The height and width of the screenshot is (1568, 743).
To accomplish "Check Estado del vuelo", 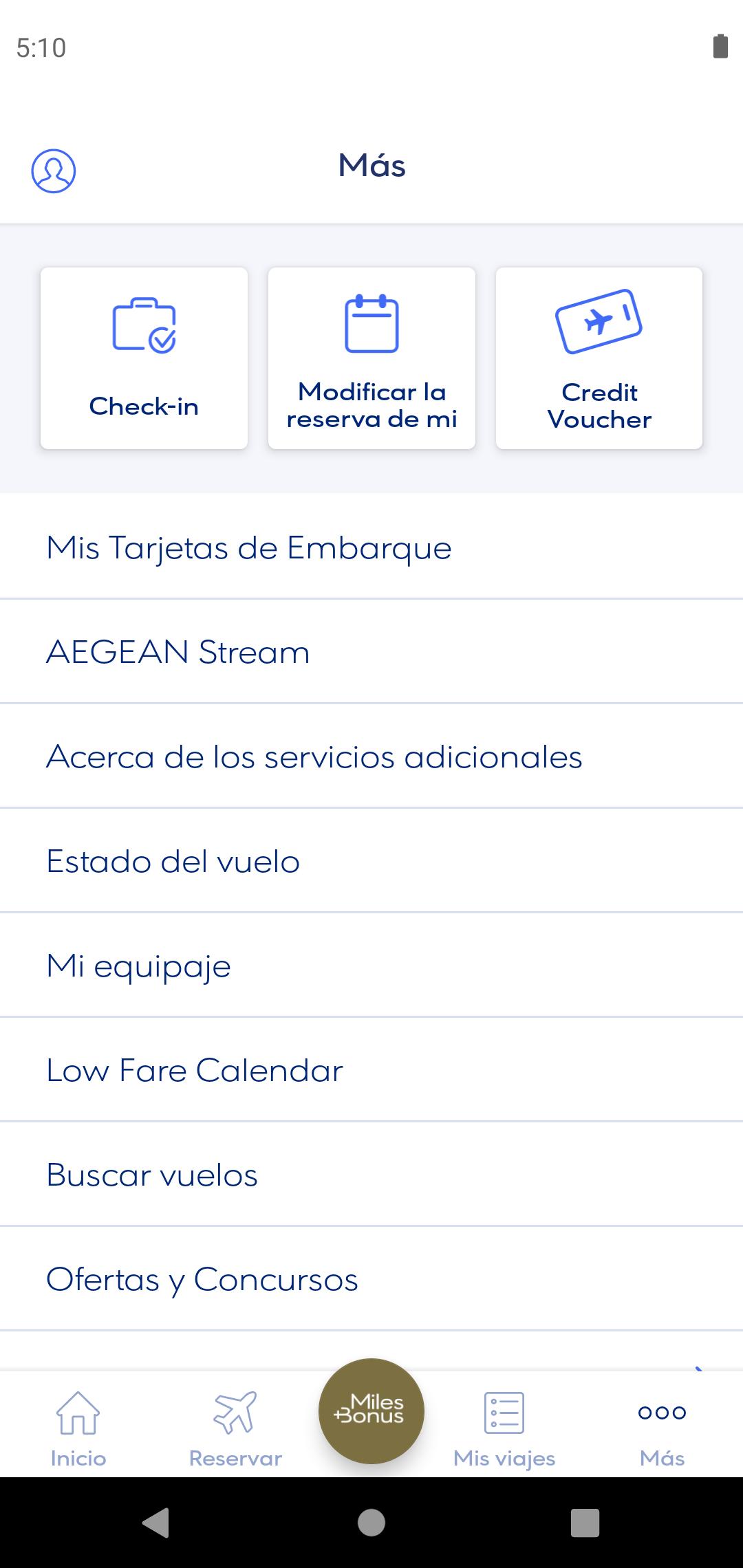I will 371,861.
